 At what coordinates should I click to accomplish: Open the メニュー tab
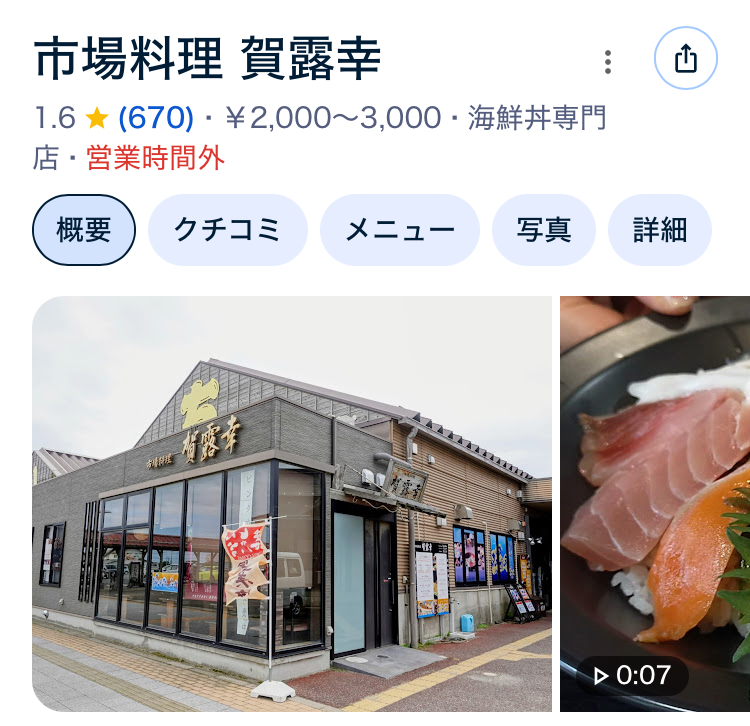[399, 230]
